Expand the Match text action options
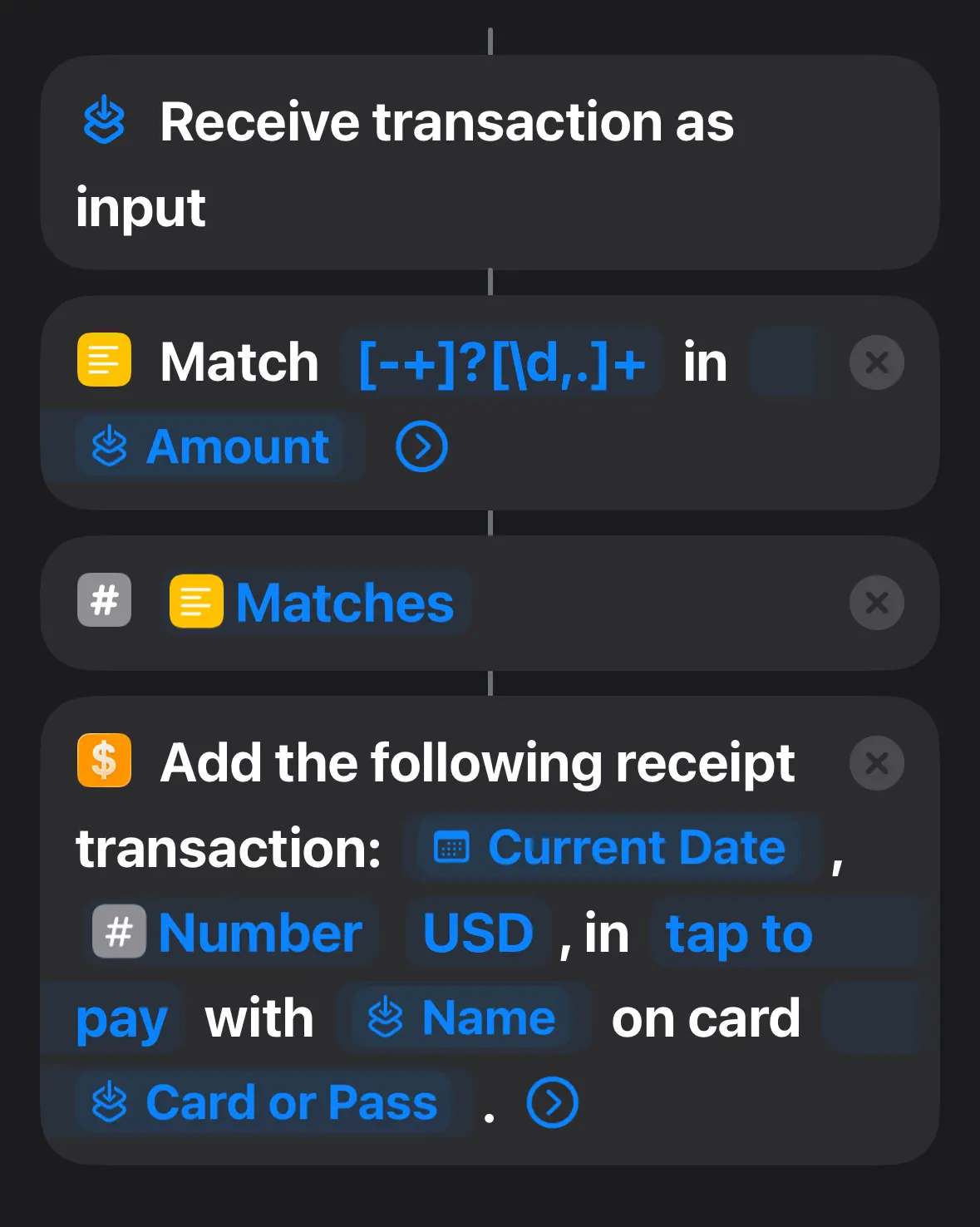Screen dimensions: 980x1227 click(421, 447)
